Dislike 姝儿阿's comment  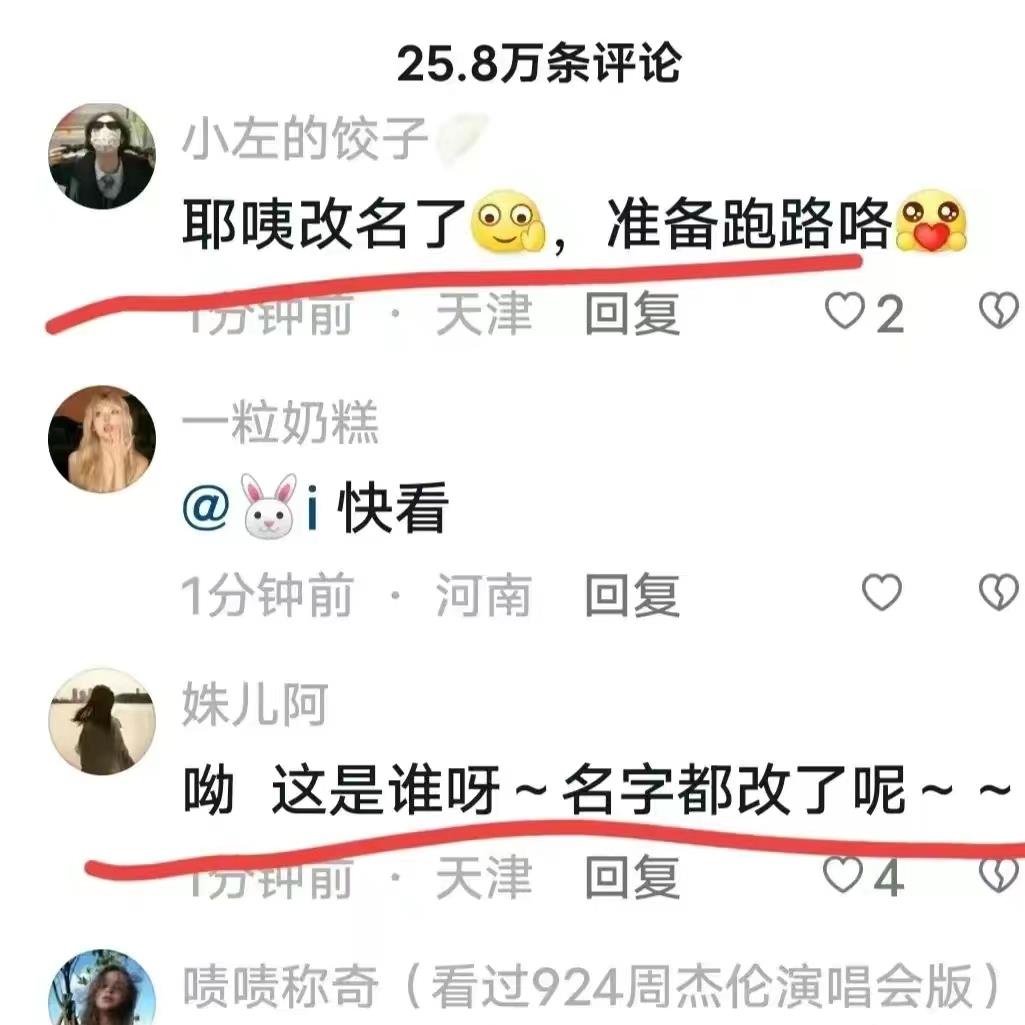[x=999, y=877]
